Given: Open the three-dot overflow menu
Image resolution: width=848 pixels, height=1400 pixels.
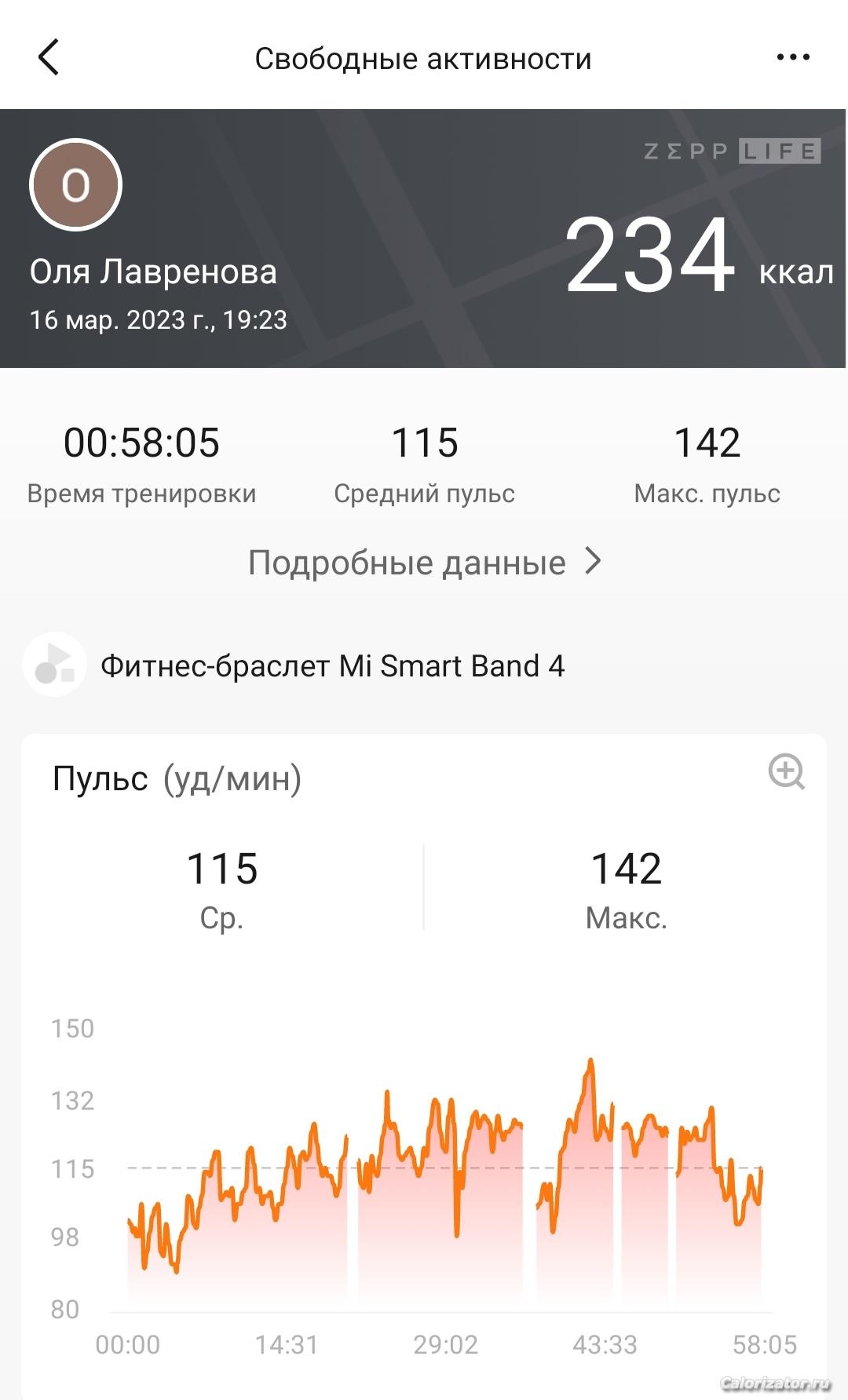Looking at the screenshot, I should (x=792, y=57).
